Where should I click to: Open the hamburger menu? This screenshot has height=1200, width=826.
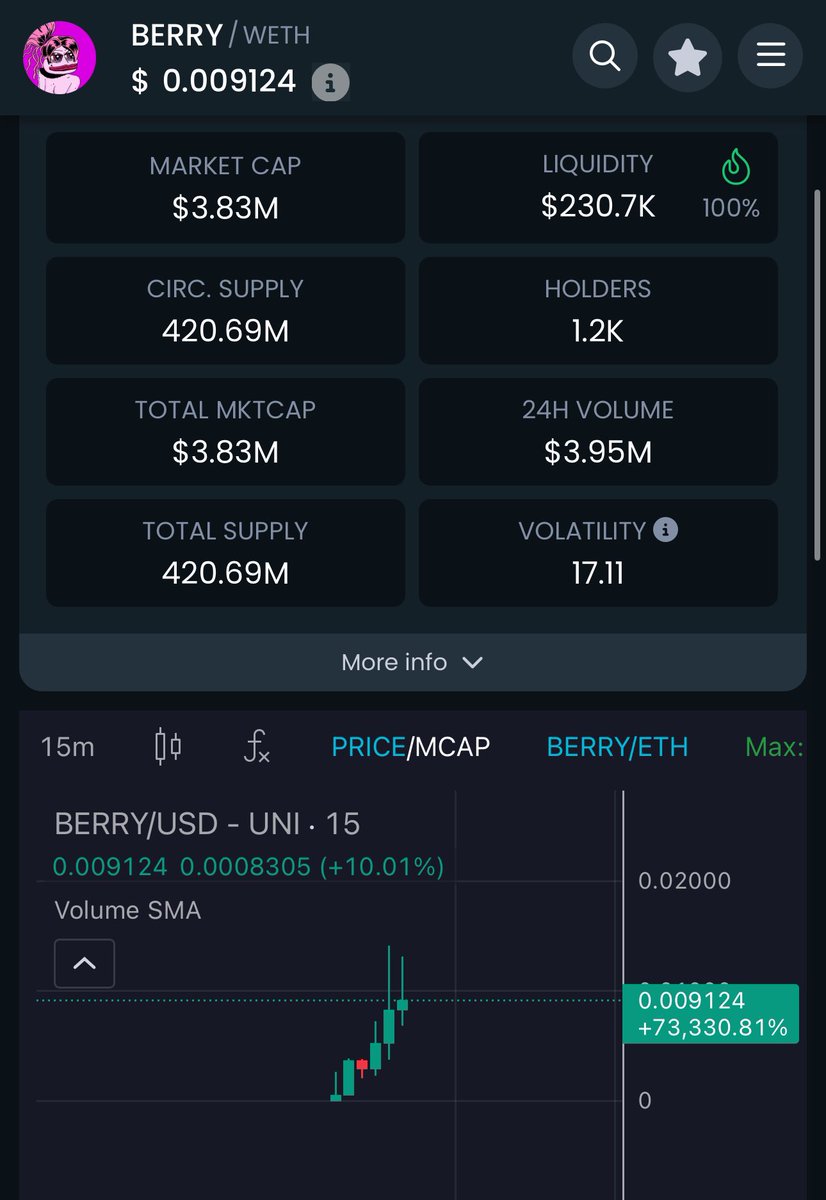point(770,55)
